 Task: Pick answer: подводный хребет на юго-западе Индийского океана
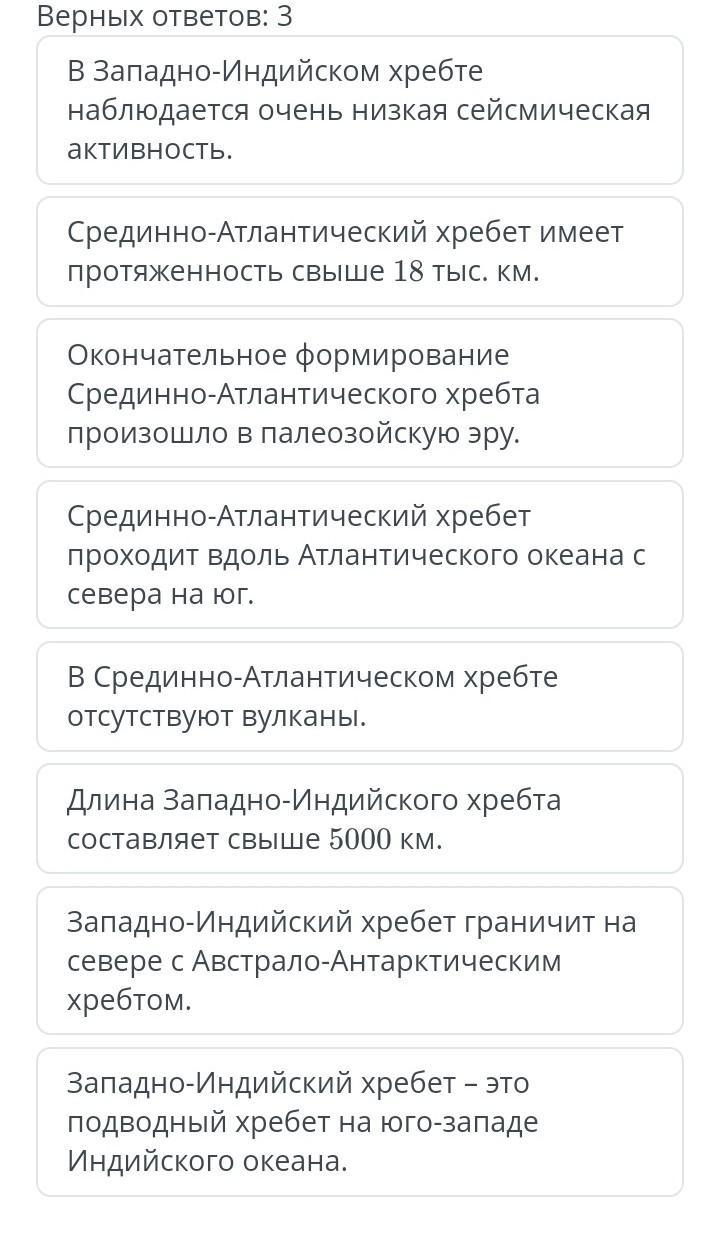click(x=360, y=1122)
